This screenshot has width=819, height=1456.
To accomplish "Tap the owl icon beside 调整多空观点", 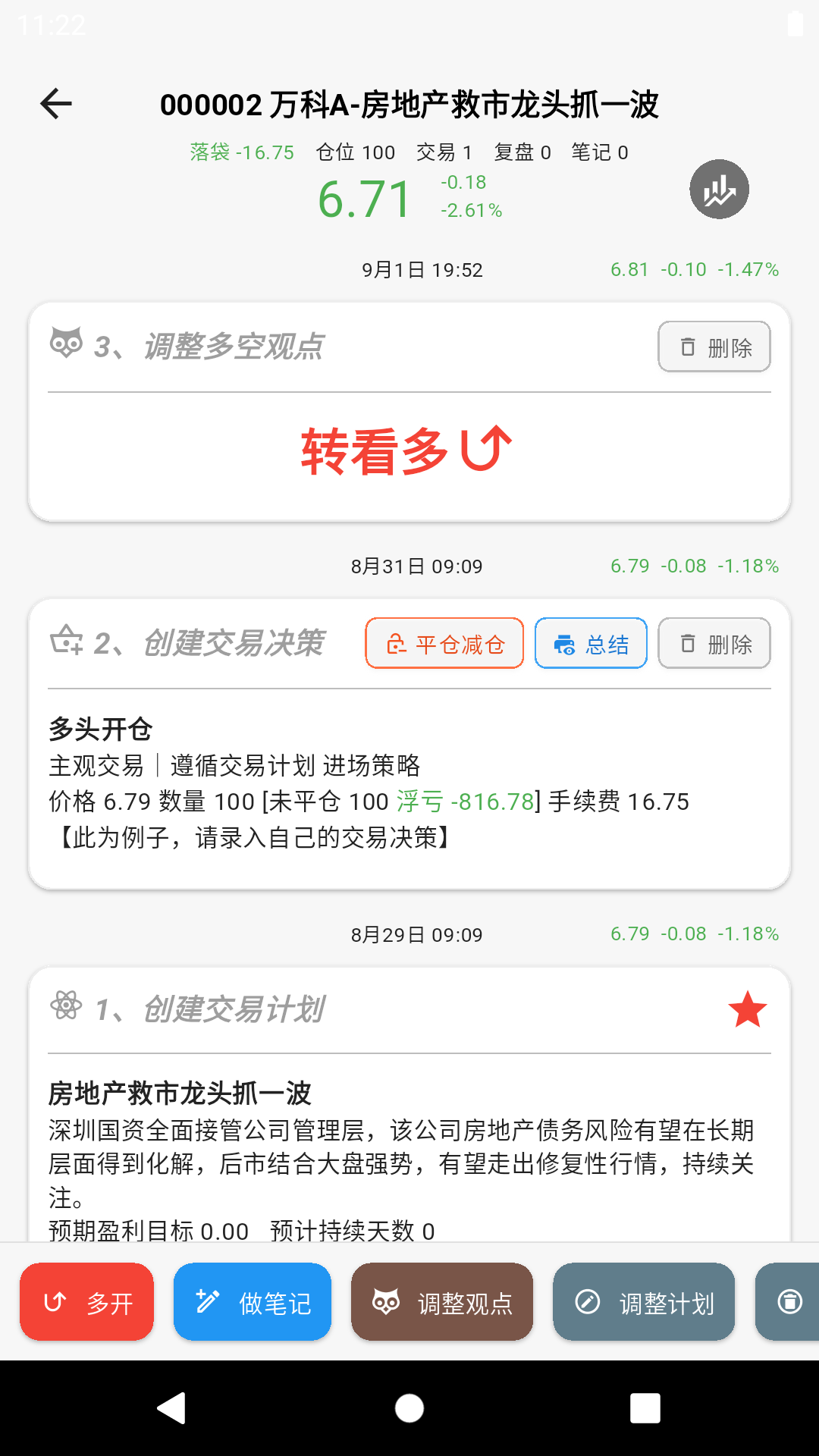I will [x=67, y=346].
